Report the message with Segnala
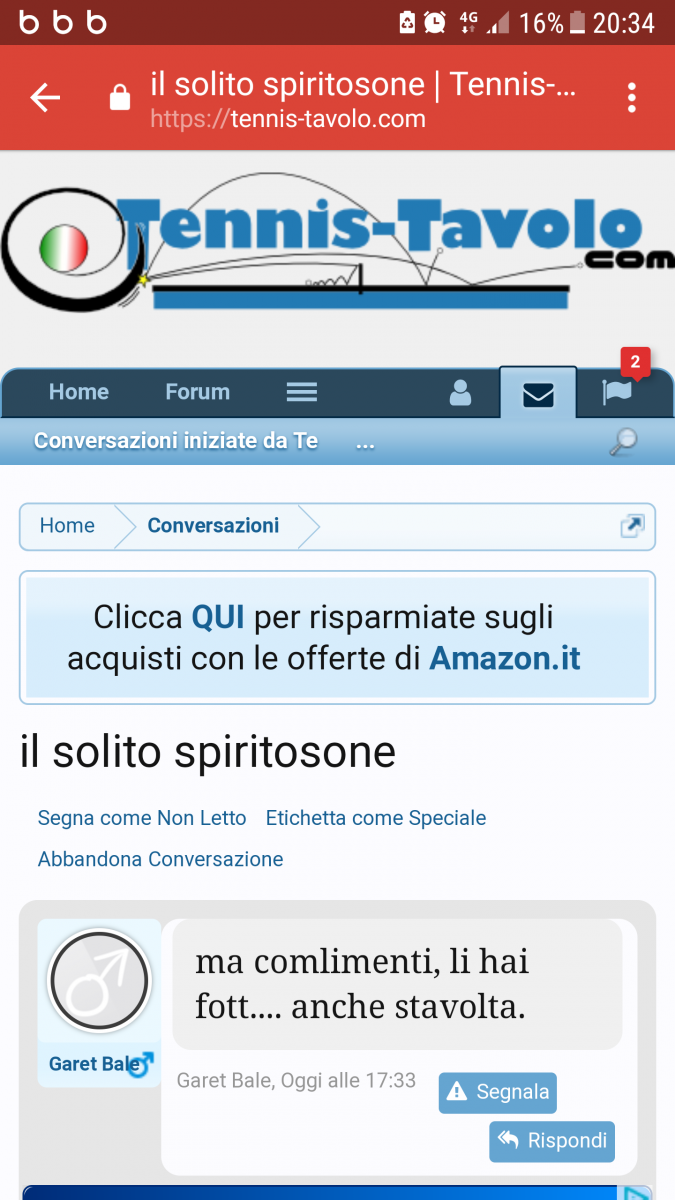This screenshot has width=675, height=1200. 497,1092
